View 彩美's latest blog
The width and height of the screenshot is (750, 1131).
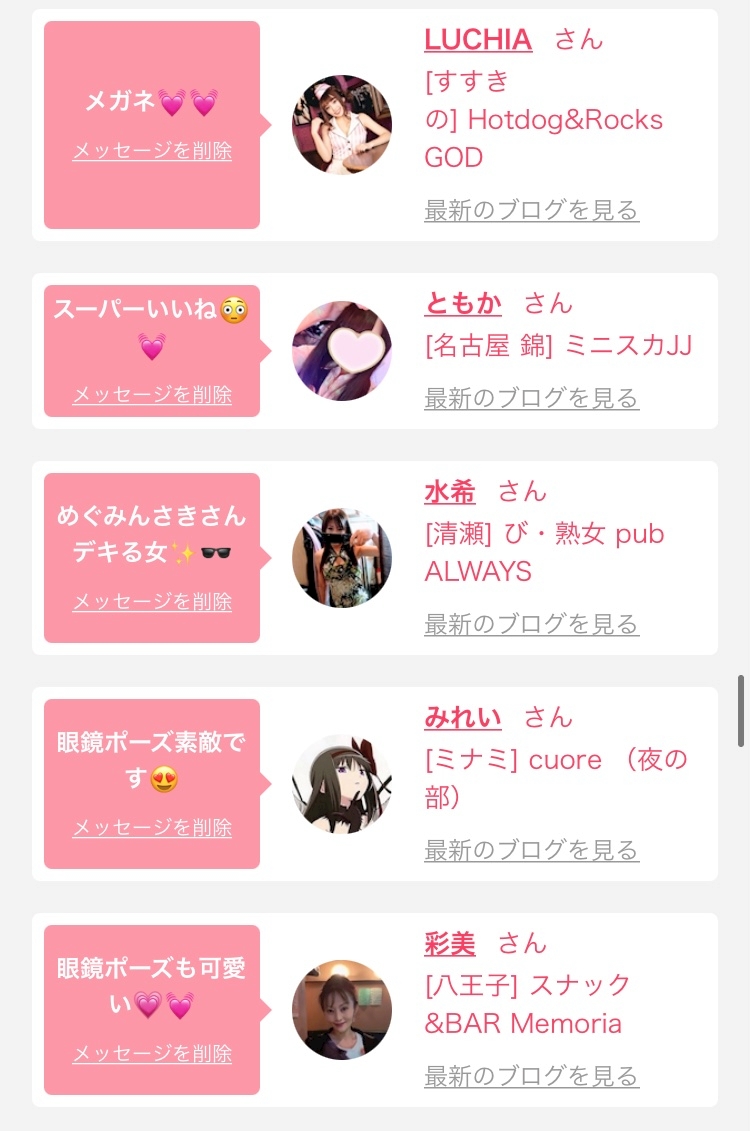[x=531, y=1077]
